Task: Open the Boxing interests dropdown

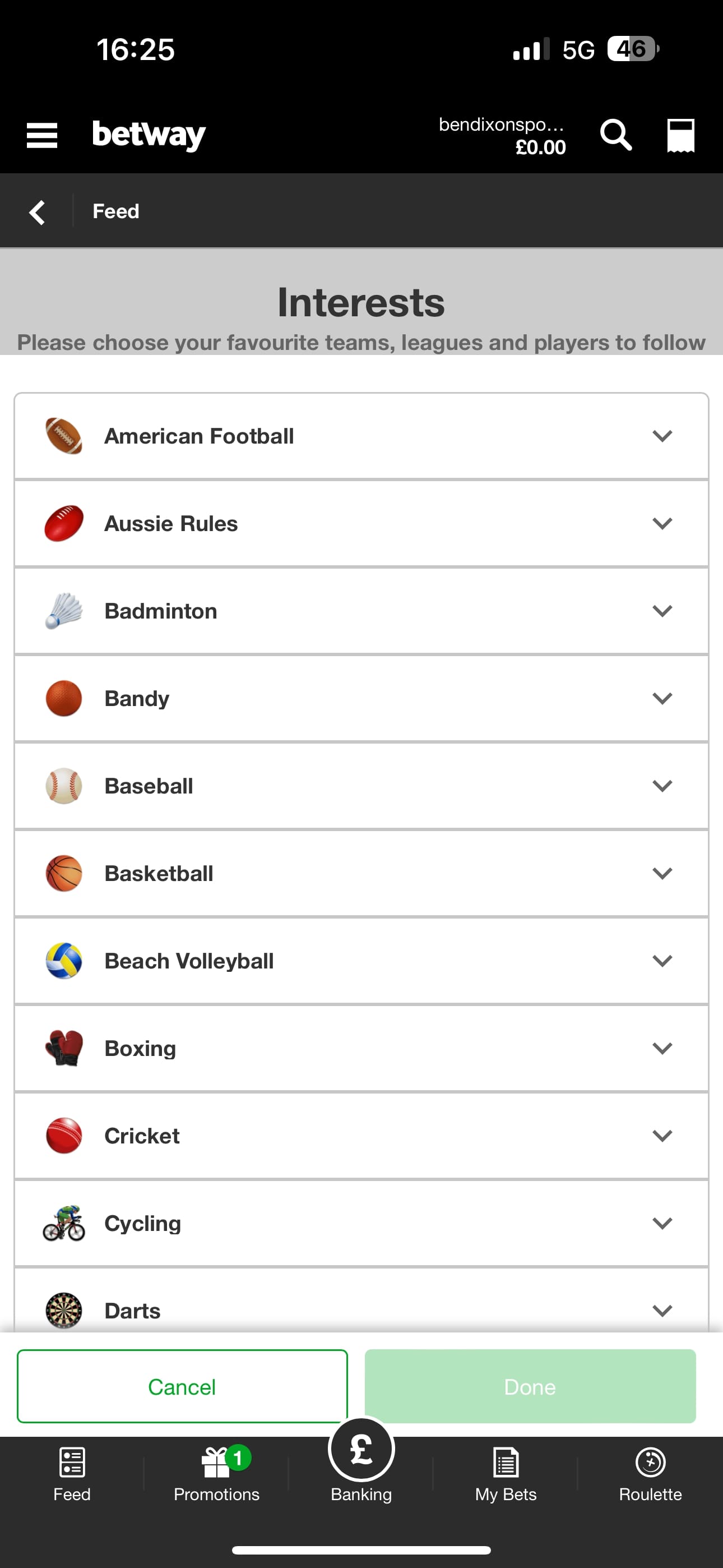Action: click(662, 1048)
